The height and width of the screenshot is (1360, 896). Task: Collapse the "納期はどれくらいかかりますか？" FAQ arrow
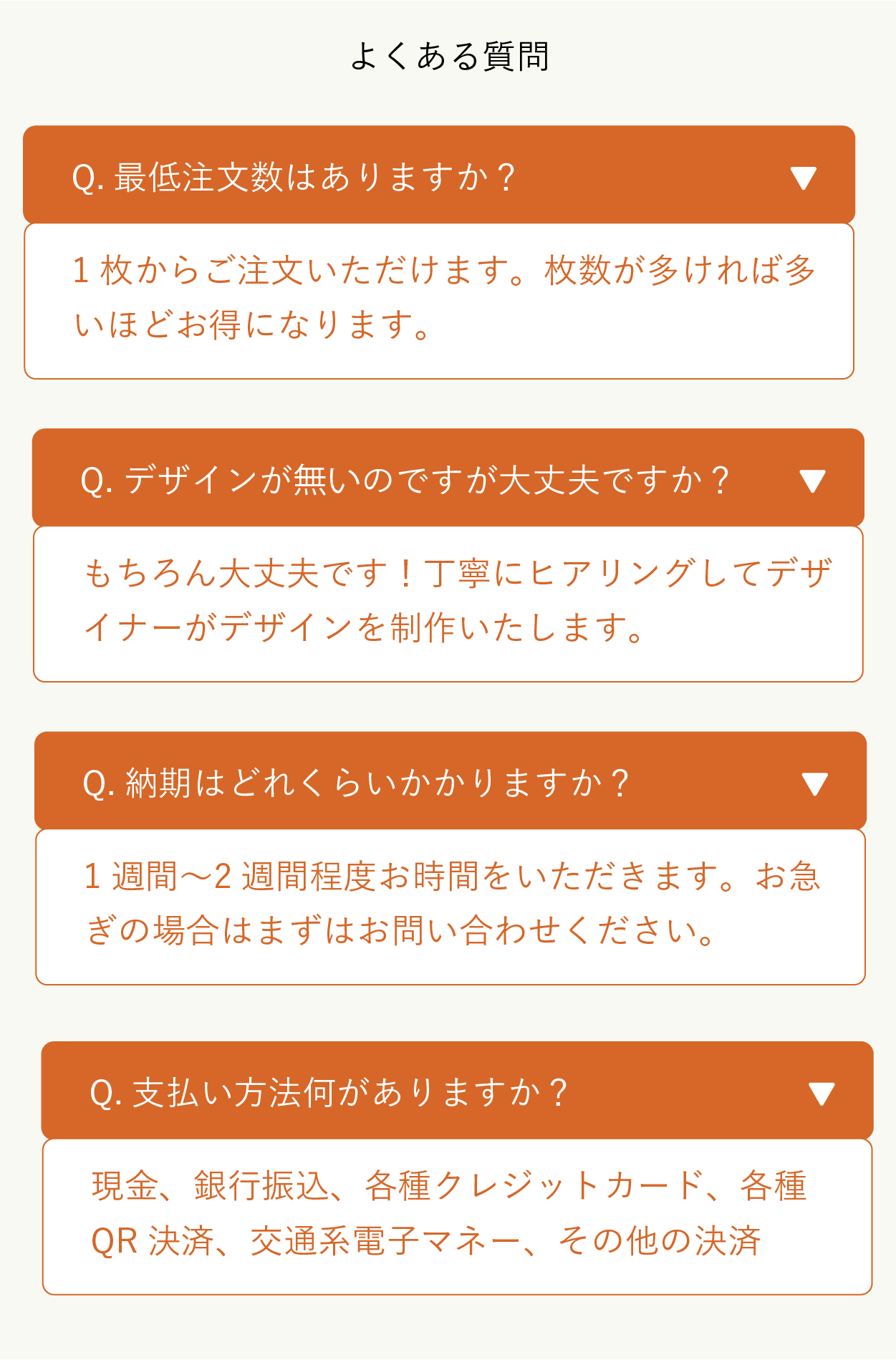(816, 785)
